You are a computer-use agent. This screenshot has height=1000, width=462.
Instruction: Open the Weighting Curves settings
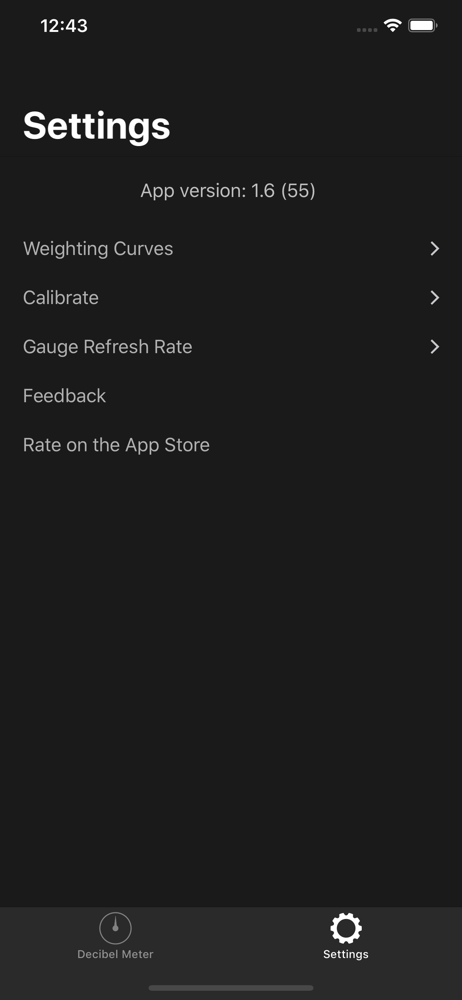coord(231,249)
